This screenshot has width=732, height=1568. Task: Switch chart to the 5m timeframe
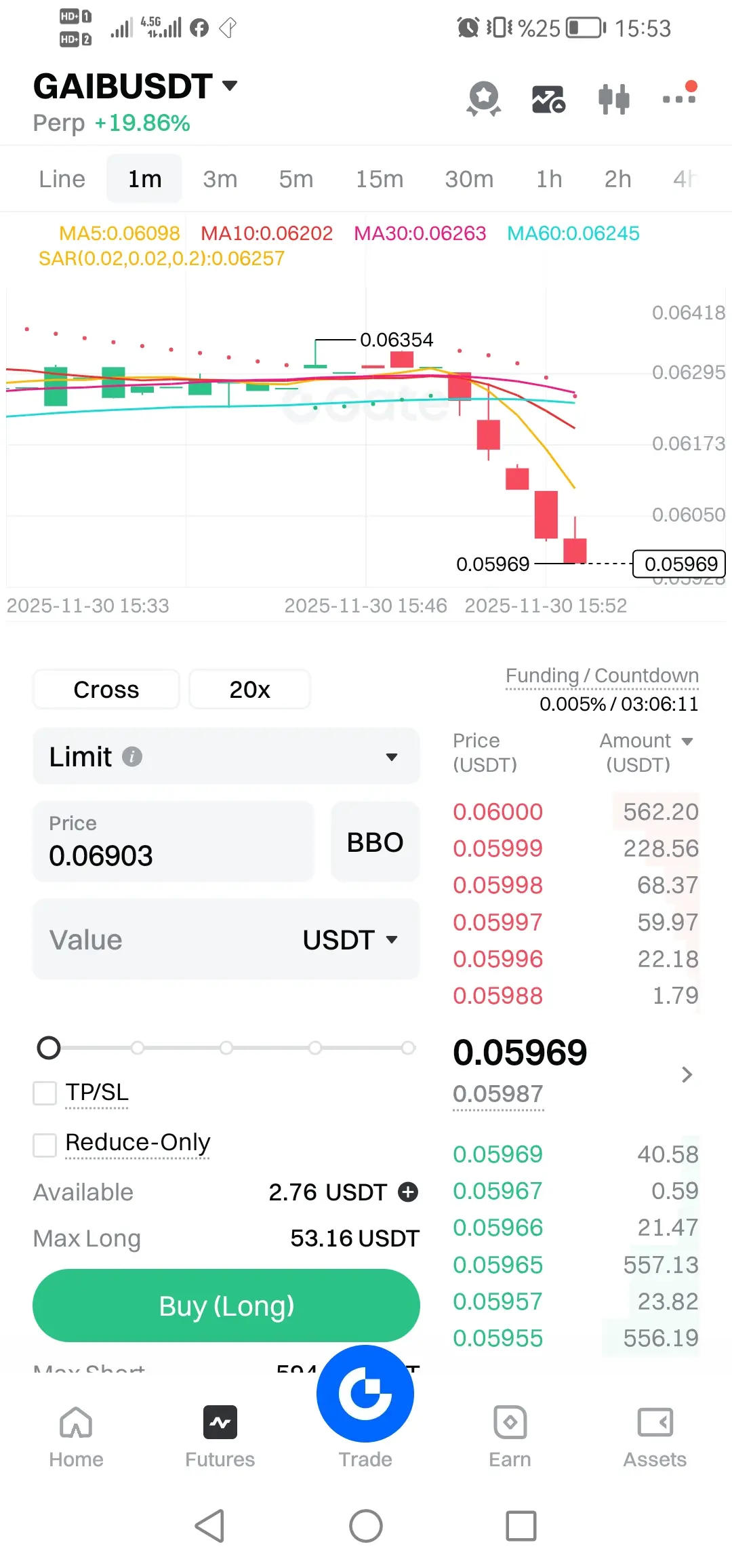point(296,179)
